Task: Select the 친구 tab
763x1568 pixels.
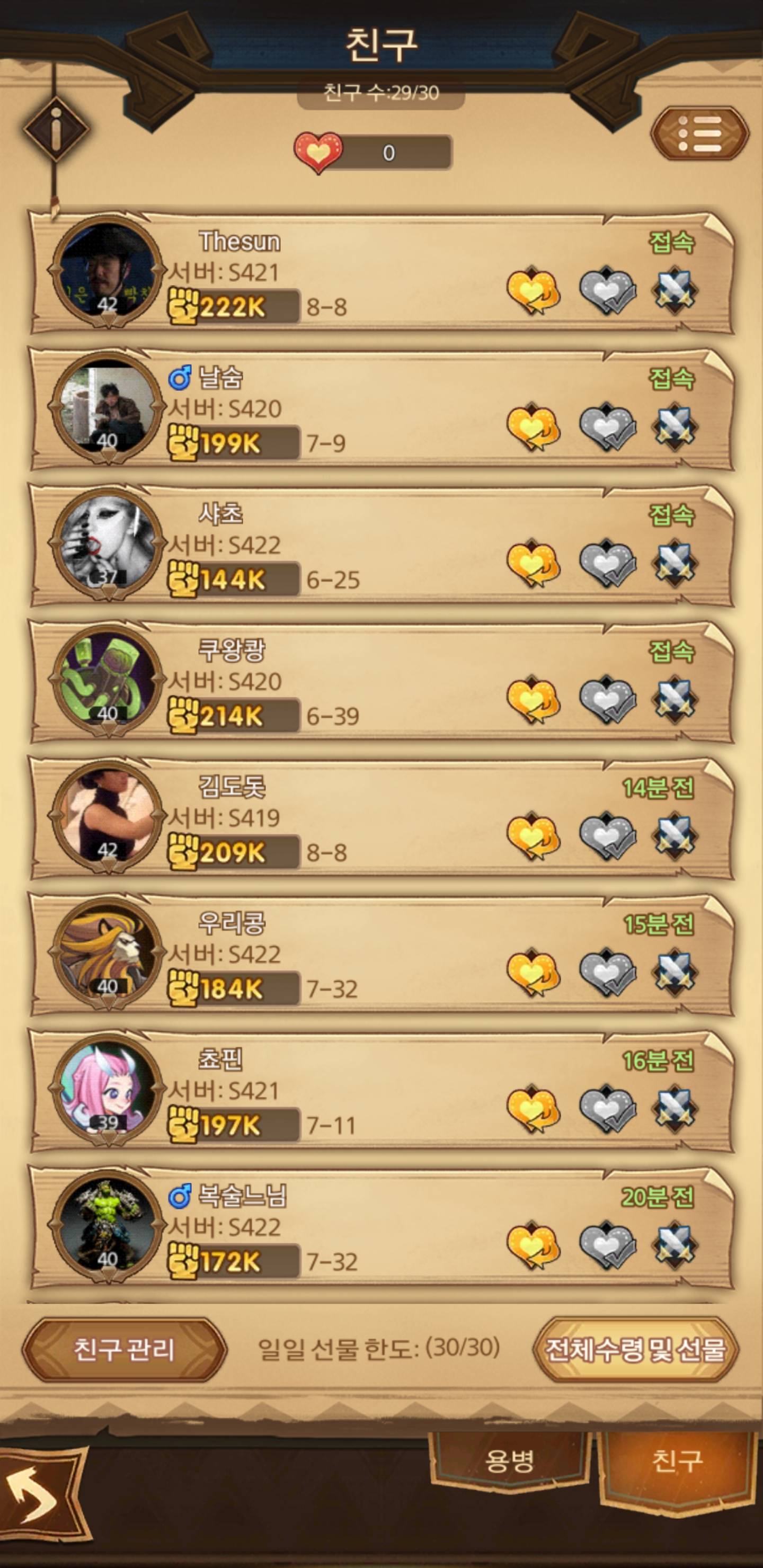Action: (x=677, y=1461)
